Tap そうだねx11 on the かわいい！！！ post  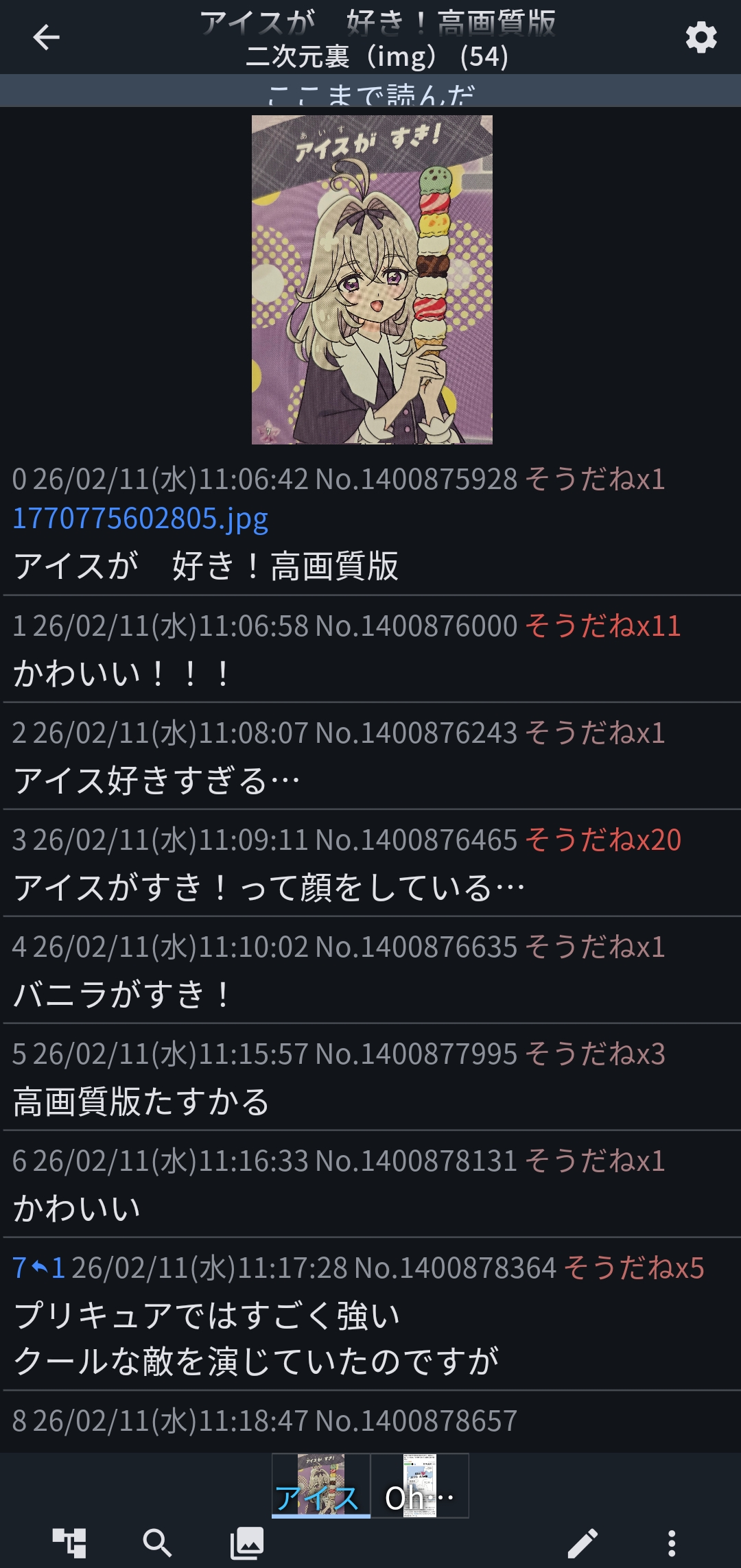pyautogui.click(x=602, y=626)
